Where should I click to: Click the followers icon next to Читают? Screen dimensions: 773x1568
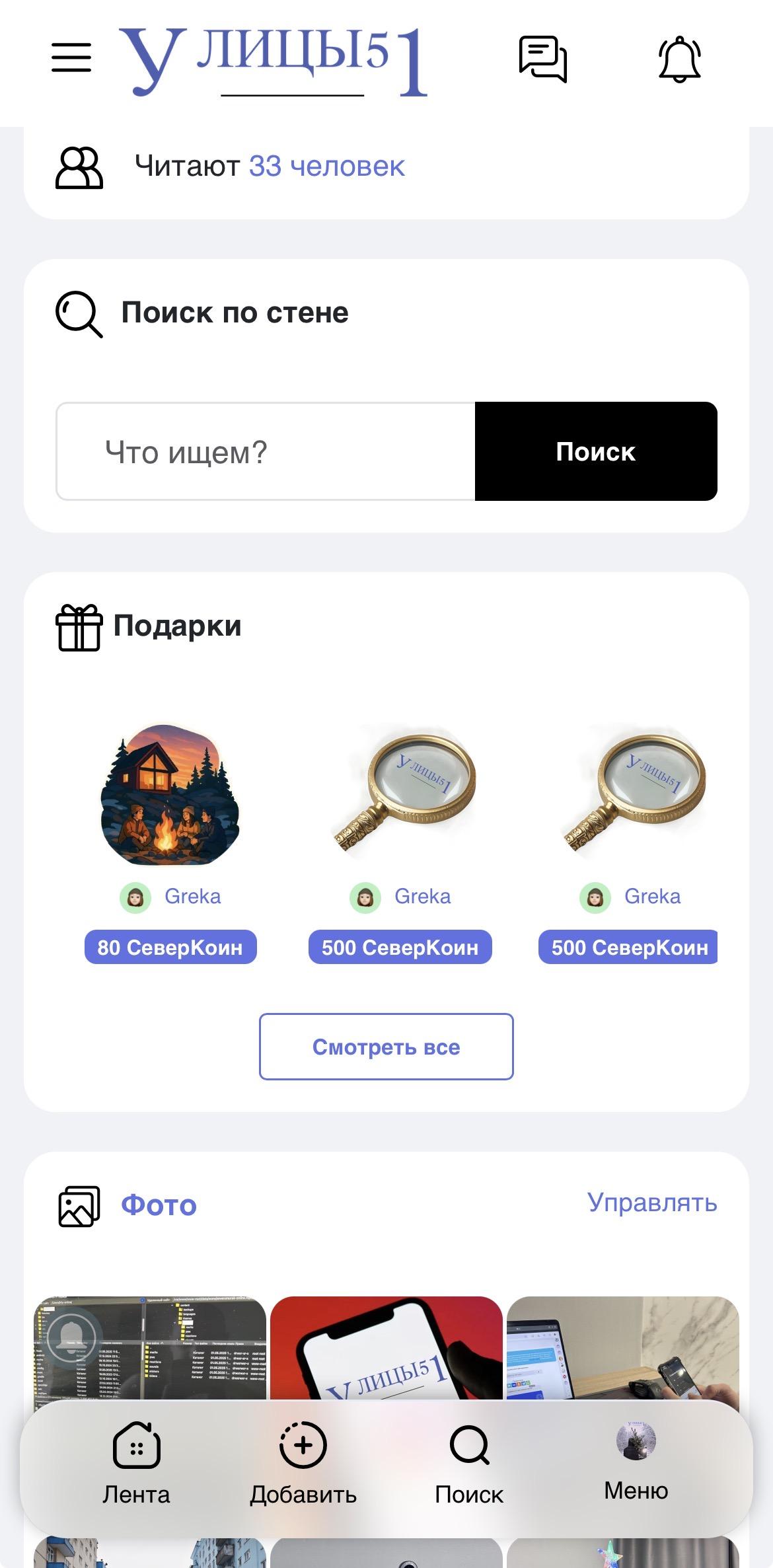point(79,167)
